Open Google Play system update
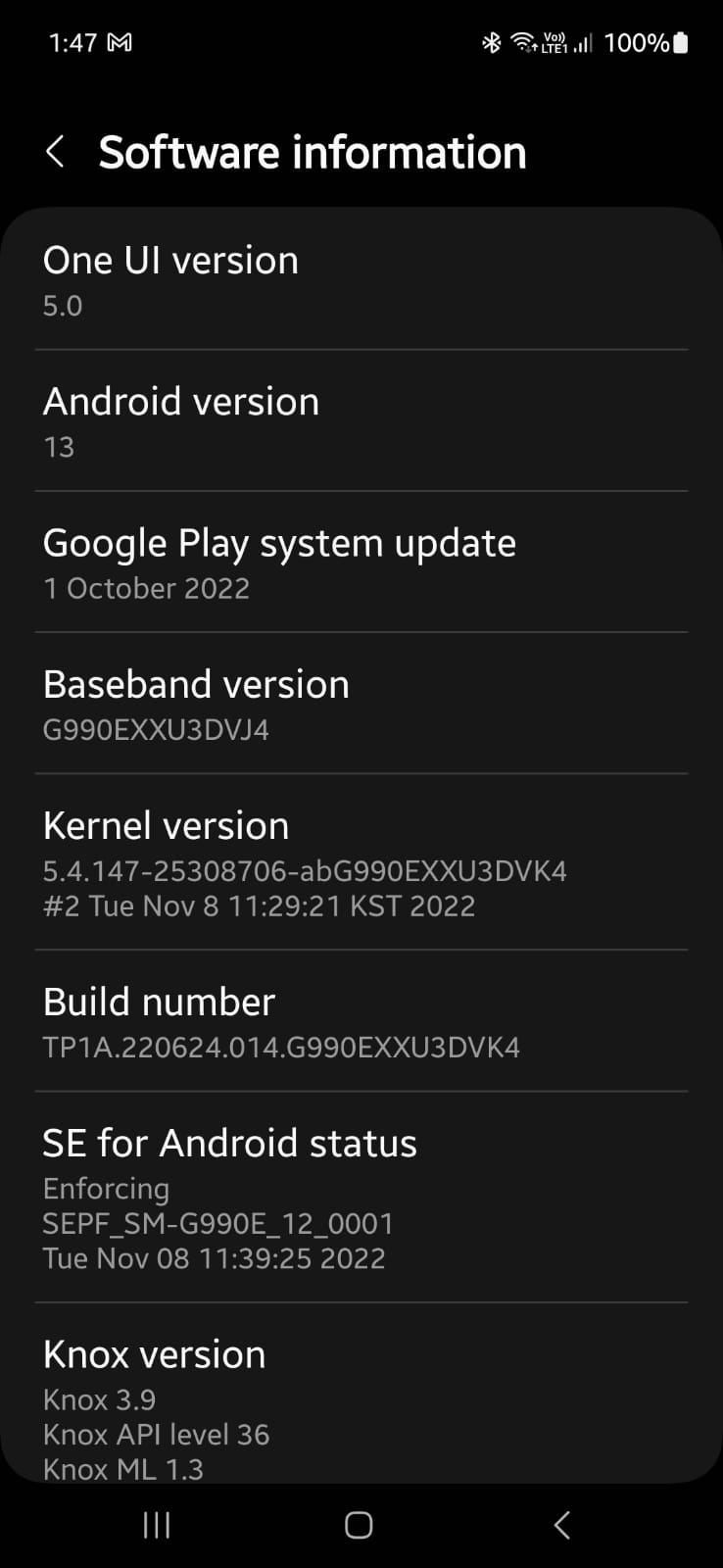The width and height of the screenshot is (723, 1568). 361,563
